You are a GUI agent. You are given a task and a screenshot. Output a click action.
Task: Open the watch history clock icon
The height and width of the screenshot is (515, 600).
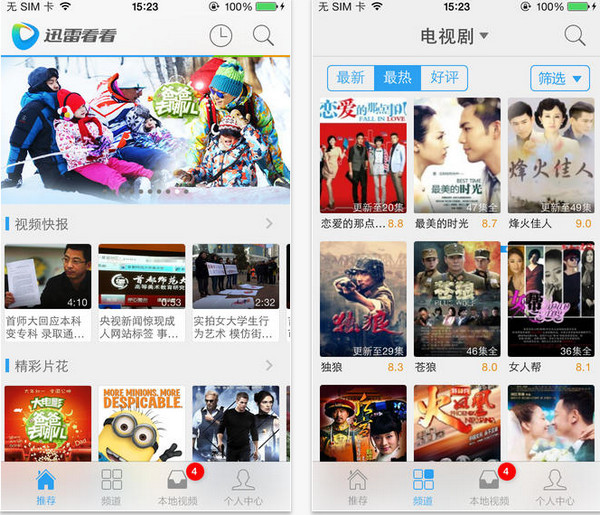pyautogui.click(x=221, y=36)
